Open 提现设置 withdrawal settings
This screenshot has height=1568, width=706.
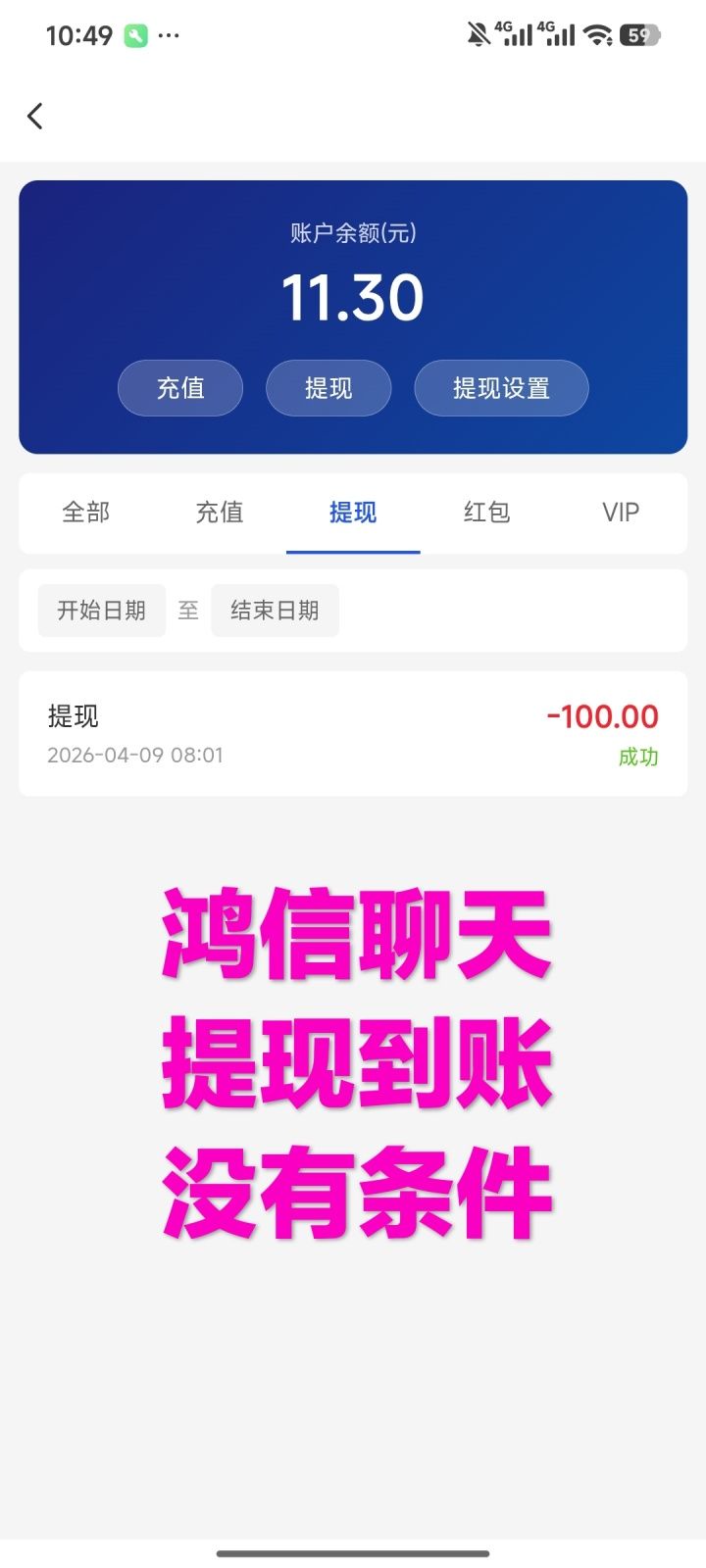coord(501,388)
